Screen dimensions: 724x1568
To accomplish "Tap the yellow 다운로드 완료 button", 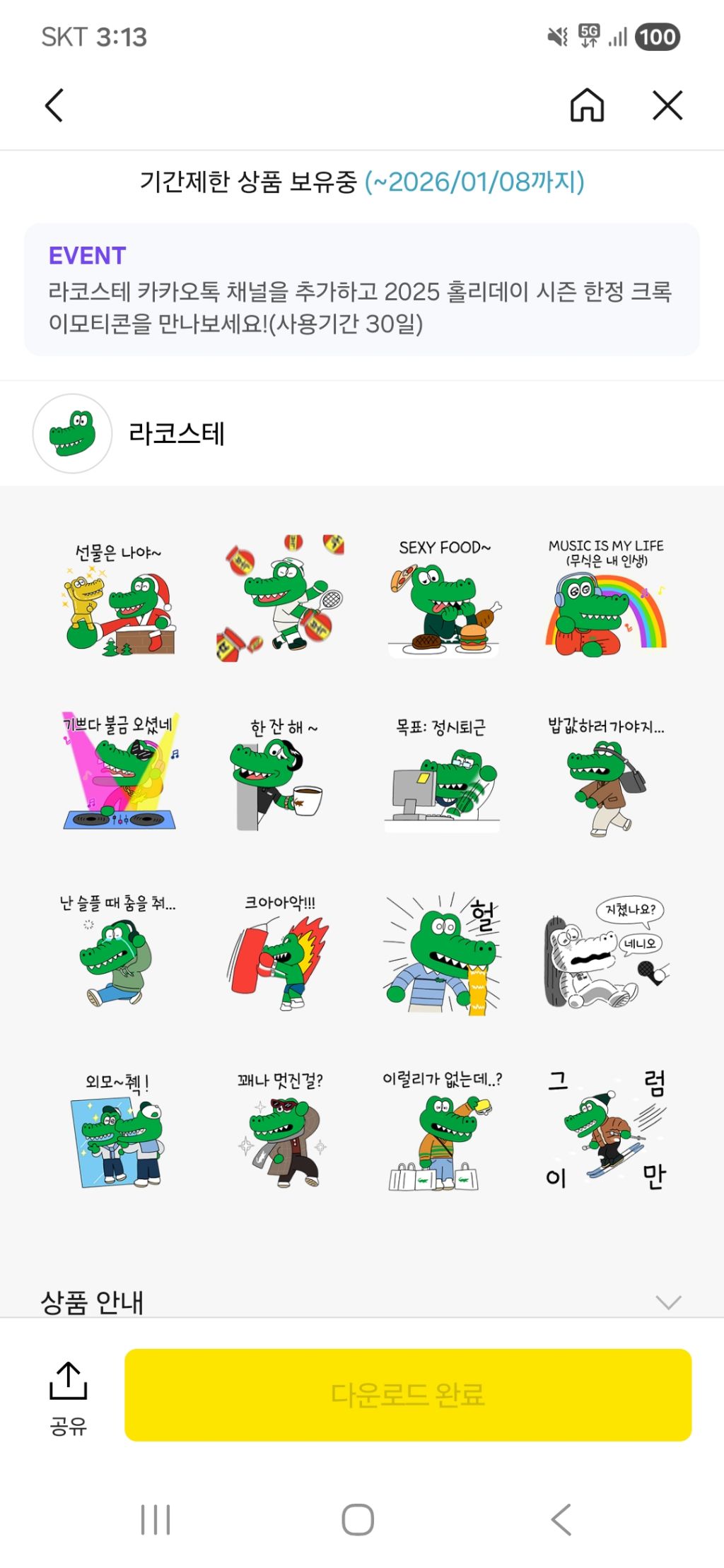I will pyautogui.click(x=408, y=1394).
